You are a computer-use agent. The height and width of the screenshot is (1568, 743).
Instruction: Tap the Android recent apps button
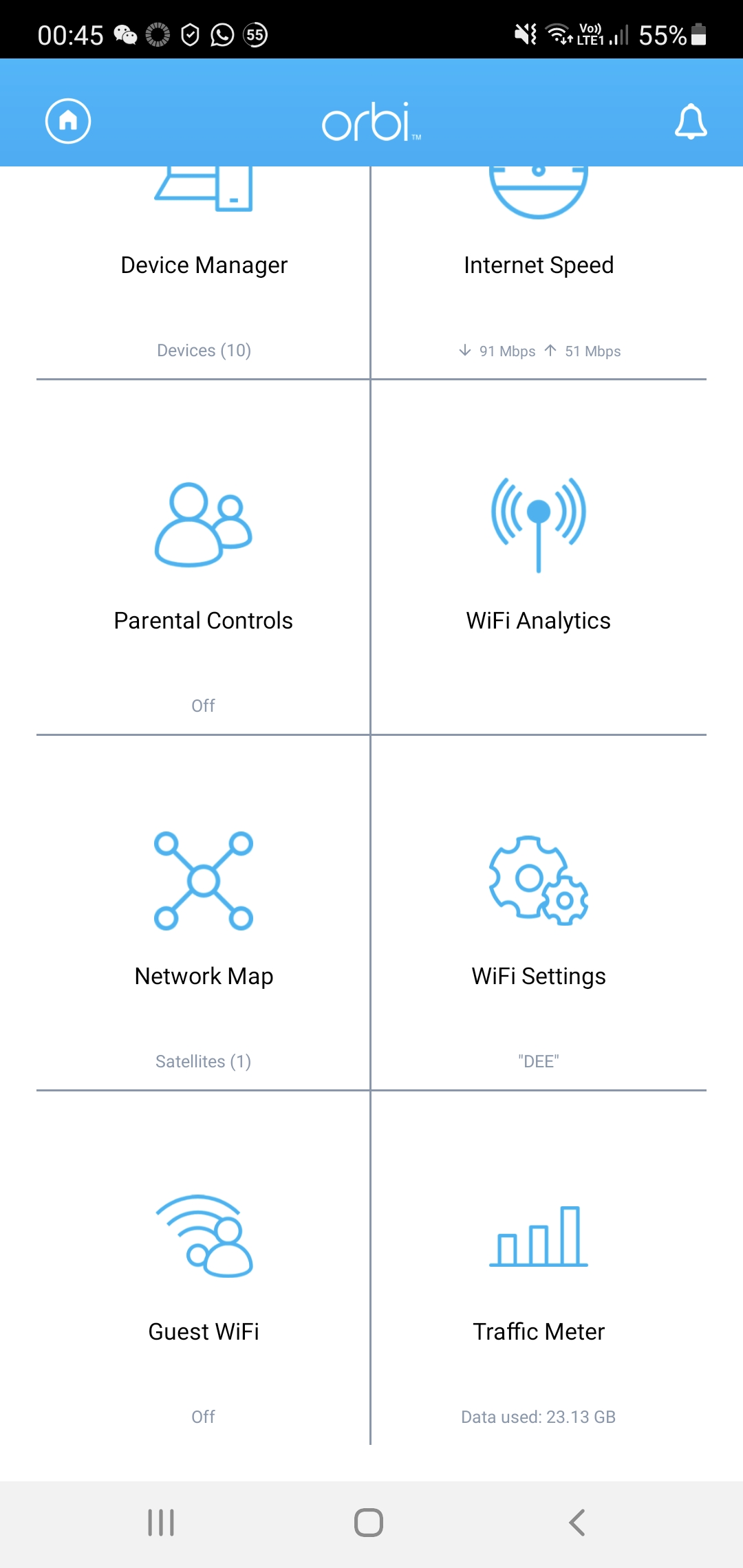(160, 1522)
